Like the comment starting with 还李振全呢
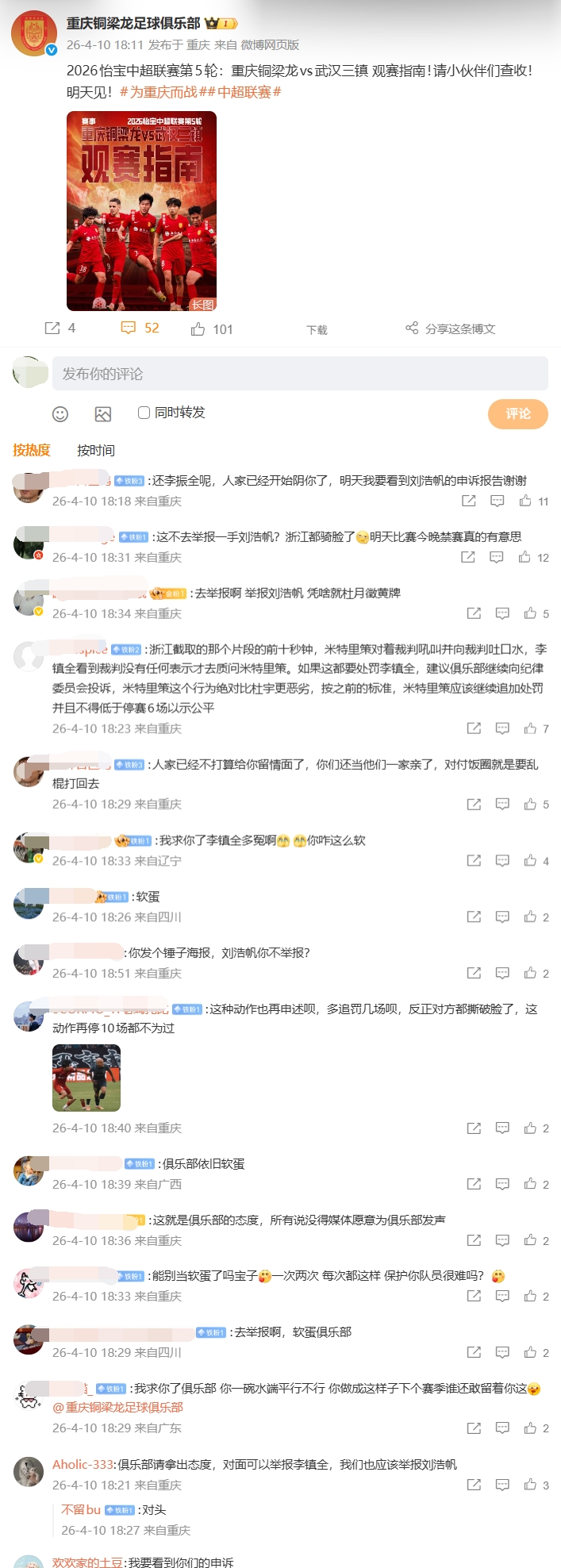This screenshot has width=561, height=1568. click(x=525, y=501)
